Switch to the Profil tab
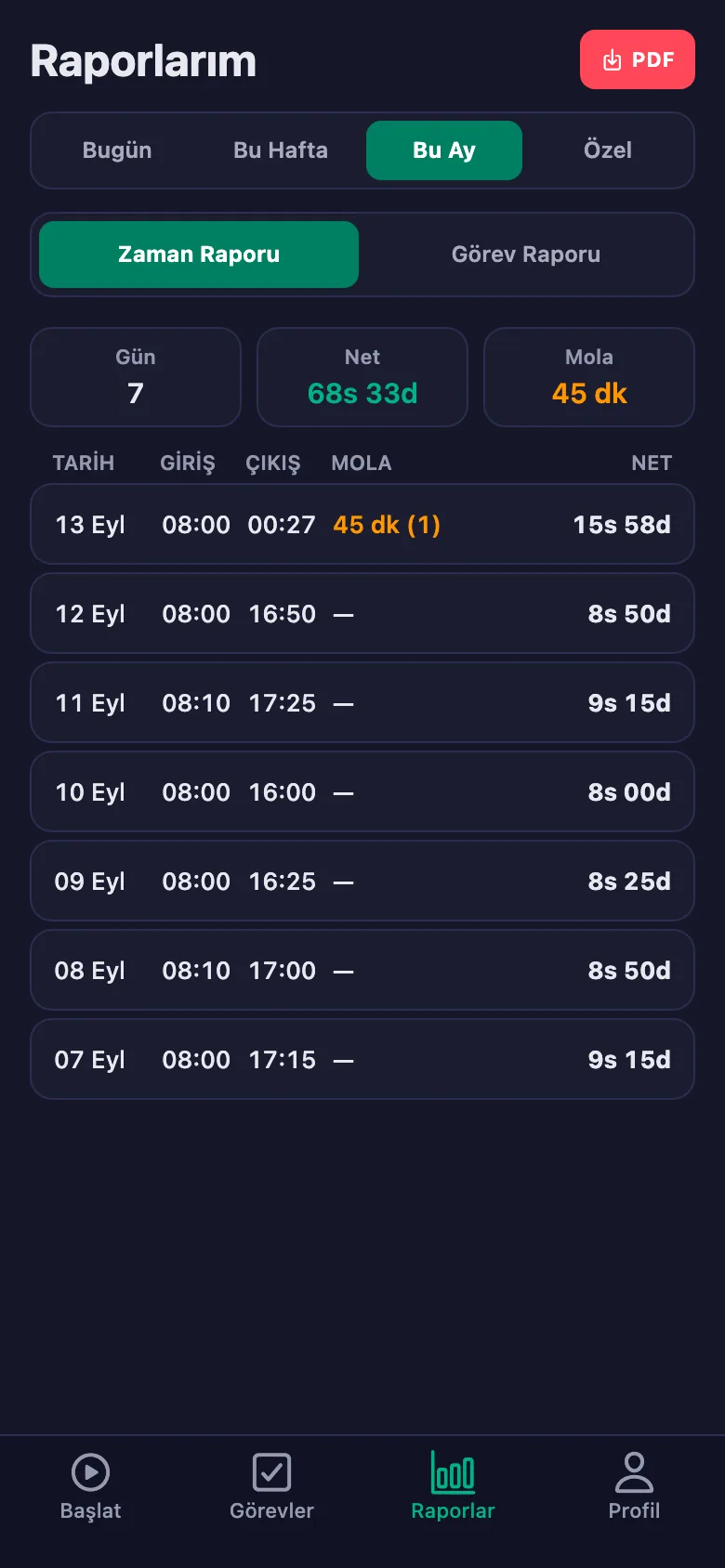The height and width of the screenshot is (1568, 725). (x=635, y=1486)
